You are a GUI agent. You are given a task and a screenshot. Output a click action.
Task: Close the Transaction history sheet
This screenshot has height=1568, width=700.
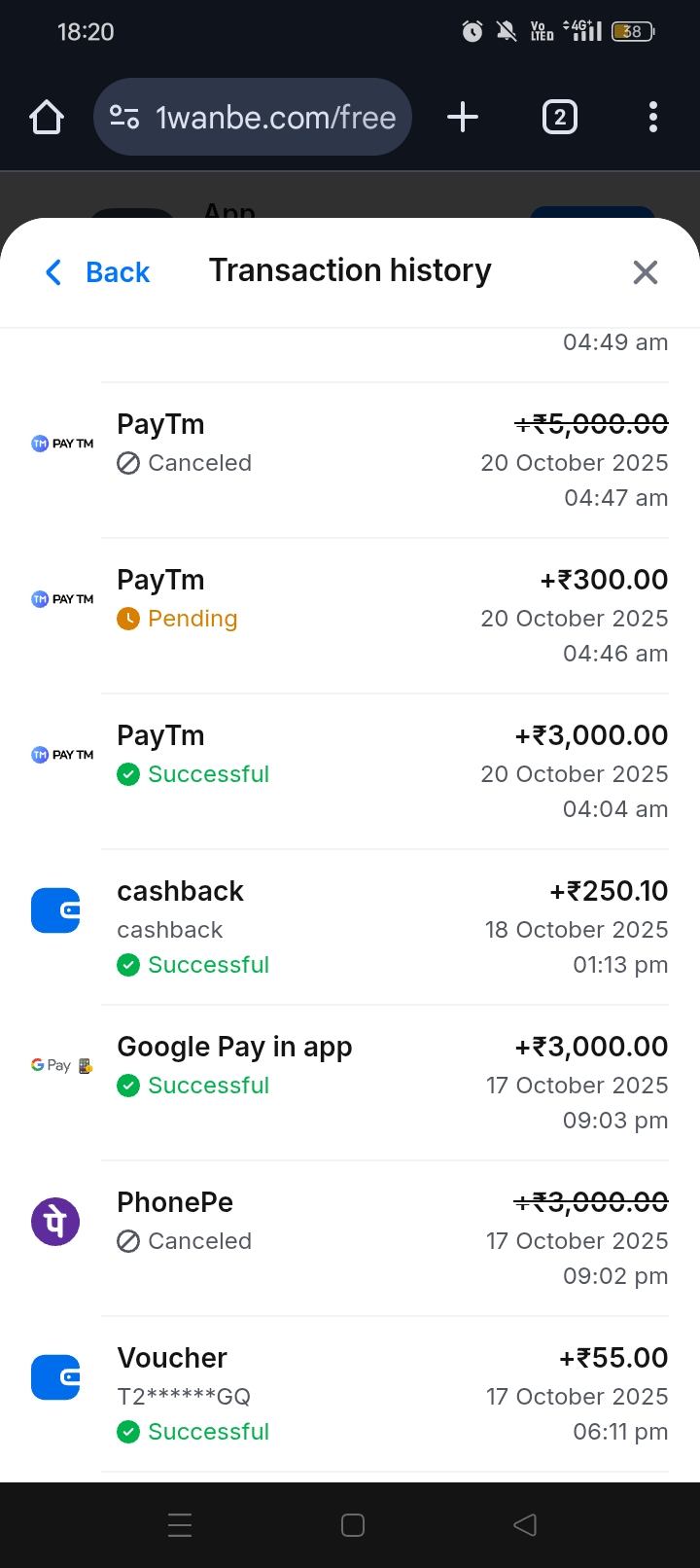pos(645,272)
